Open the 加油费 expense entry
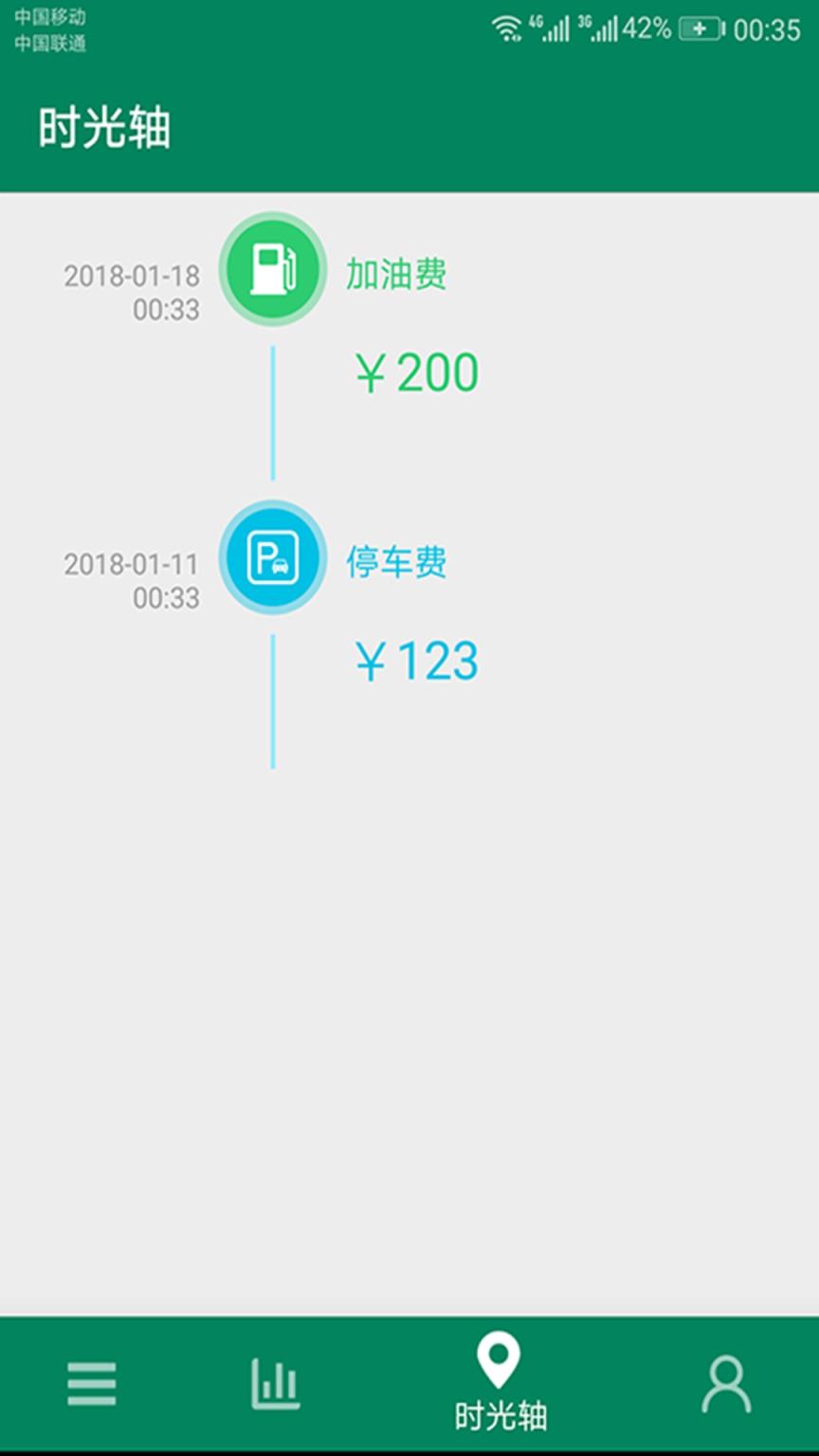This screenshot has height=1456, width=819. click(397, 275)
